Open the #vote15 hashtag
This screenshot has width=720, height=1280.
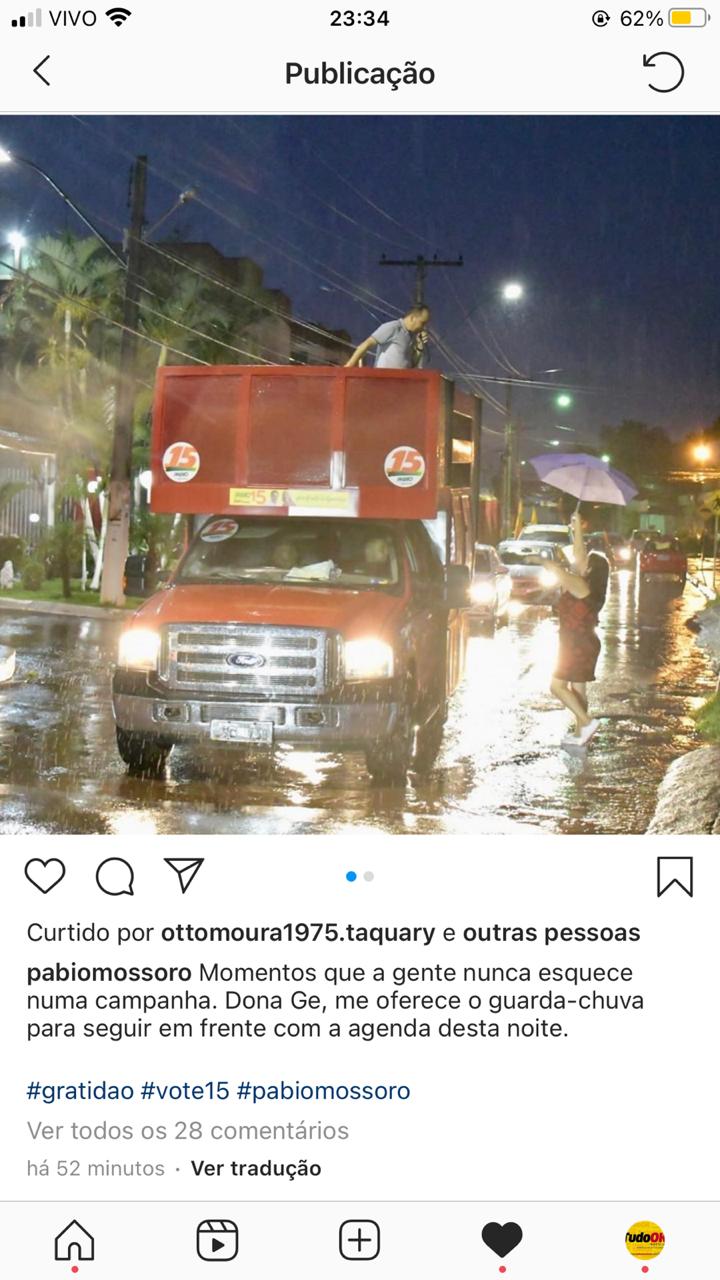[185, 1091]
